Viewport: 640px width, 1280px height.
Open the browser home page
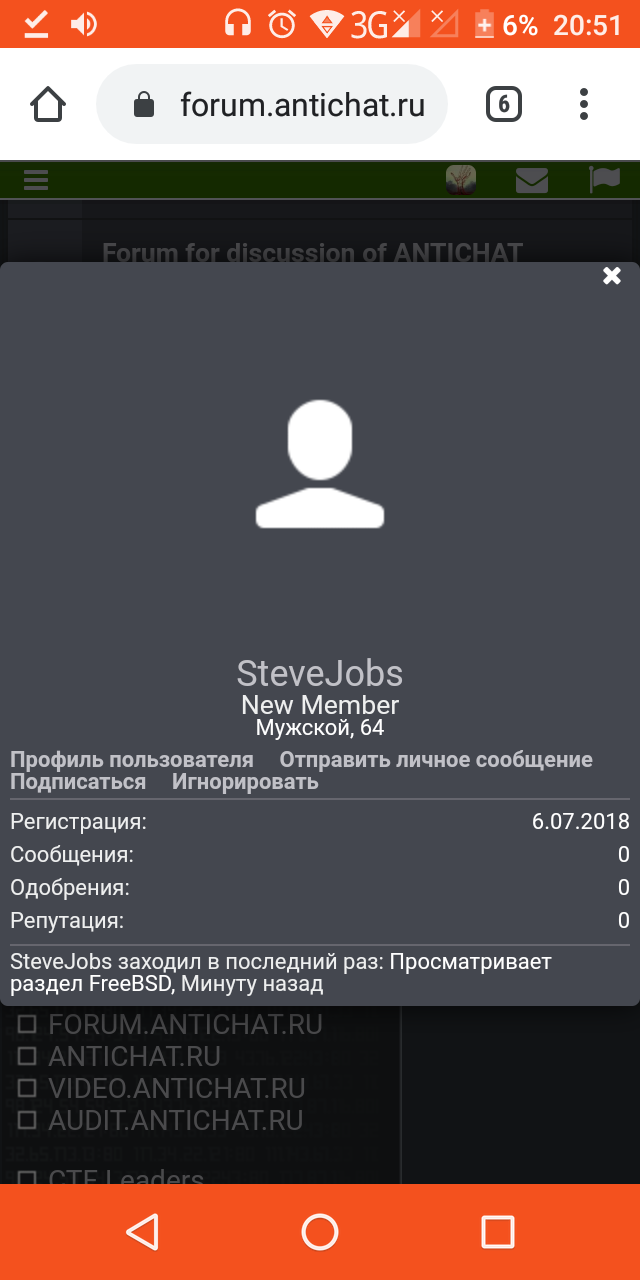[48, 104]
